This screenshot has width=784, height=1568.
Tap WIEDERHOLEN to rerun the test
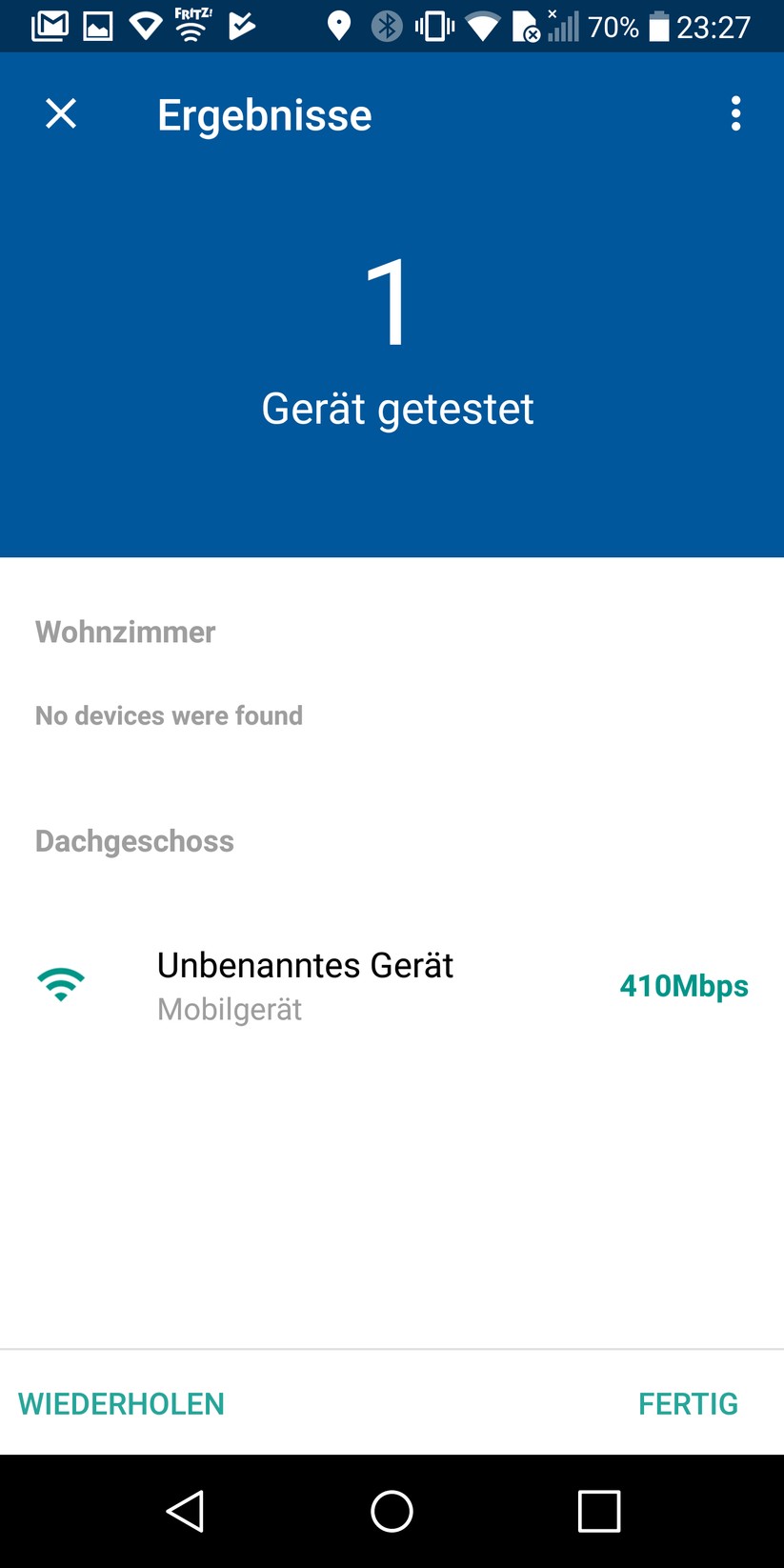point(121,1403)
